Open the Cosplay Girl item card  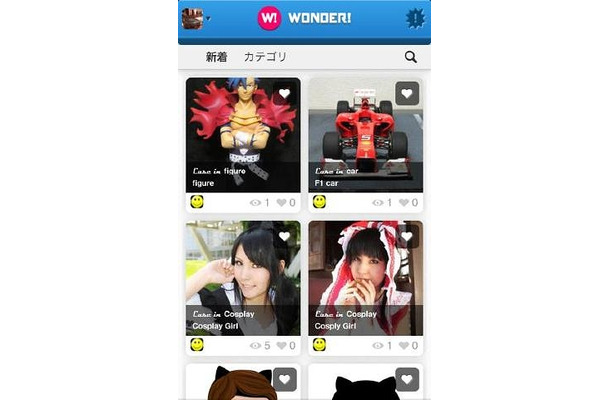[243, 278]
